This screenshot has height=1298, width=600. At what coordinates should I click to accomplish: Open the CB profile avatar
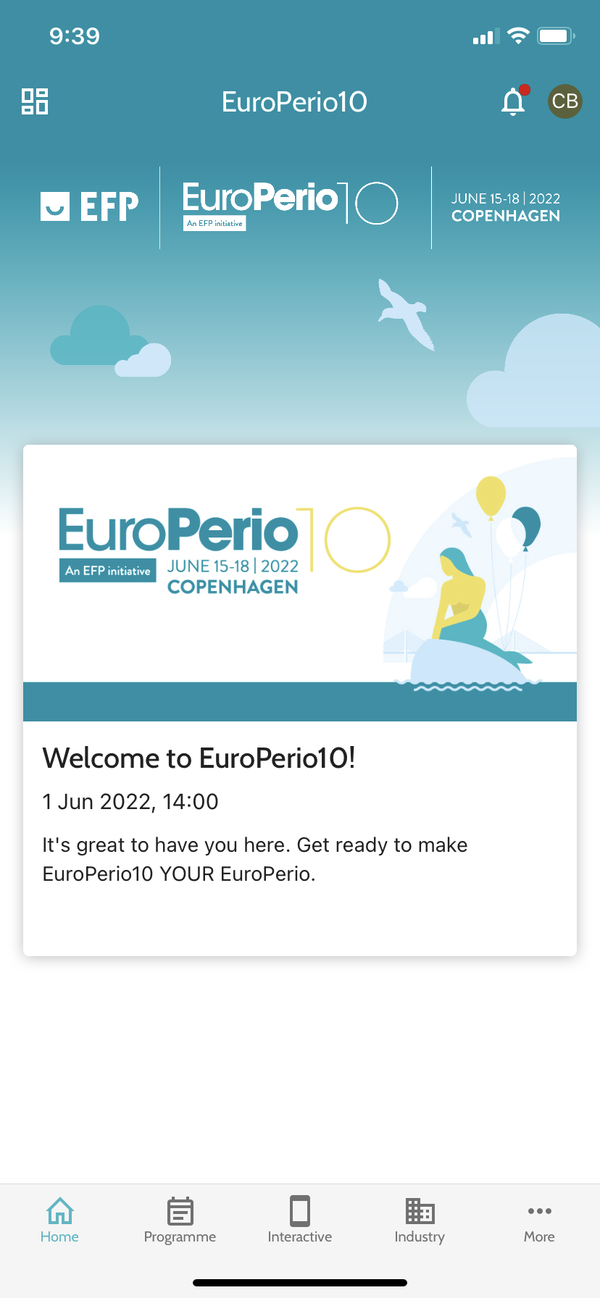click(x=565, y=101)
